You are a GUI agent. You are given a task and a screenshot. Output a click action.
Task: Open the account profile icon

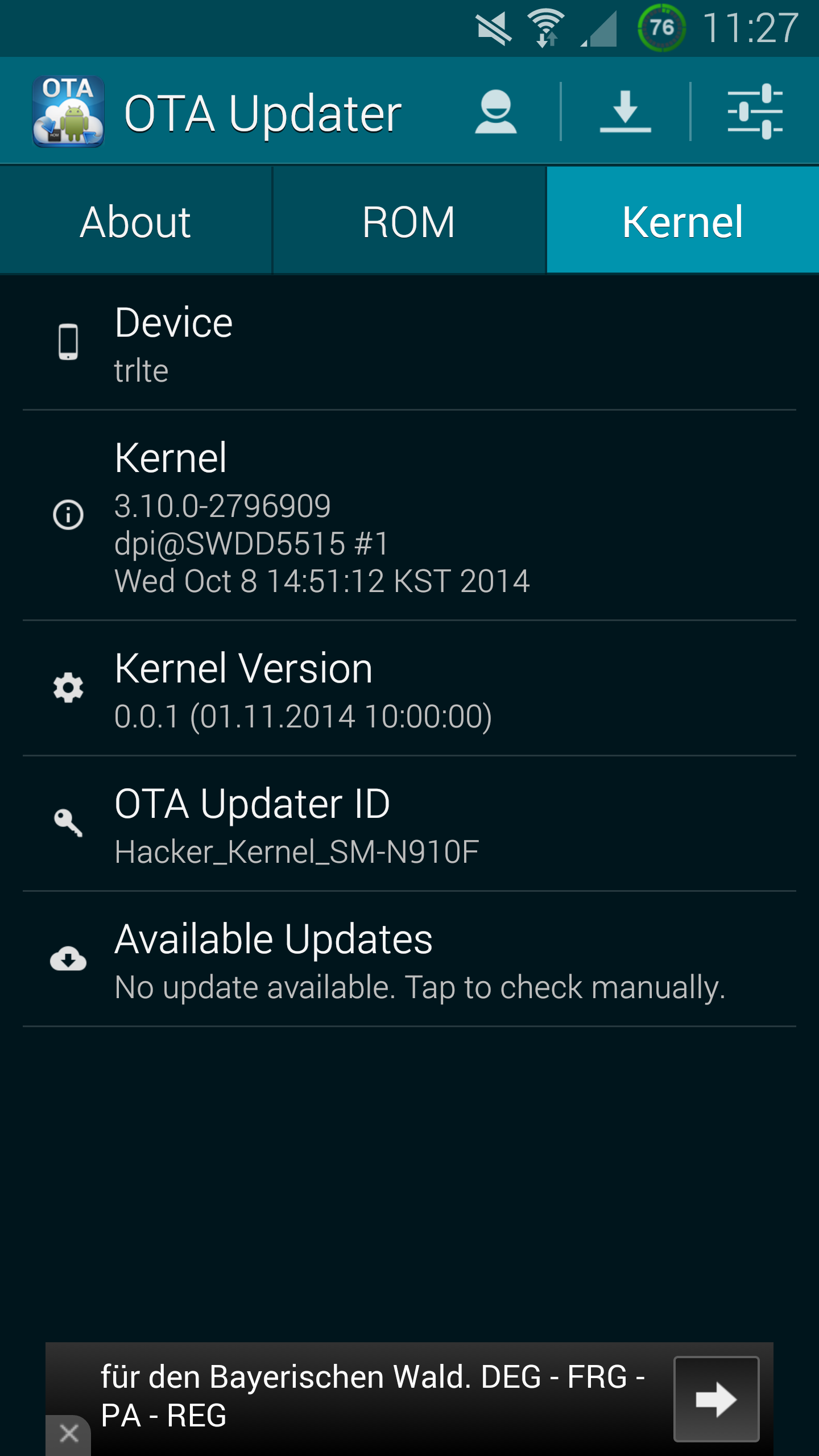coord(495,112)
